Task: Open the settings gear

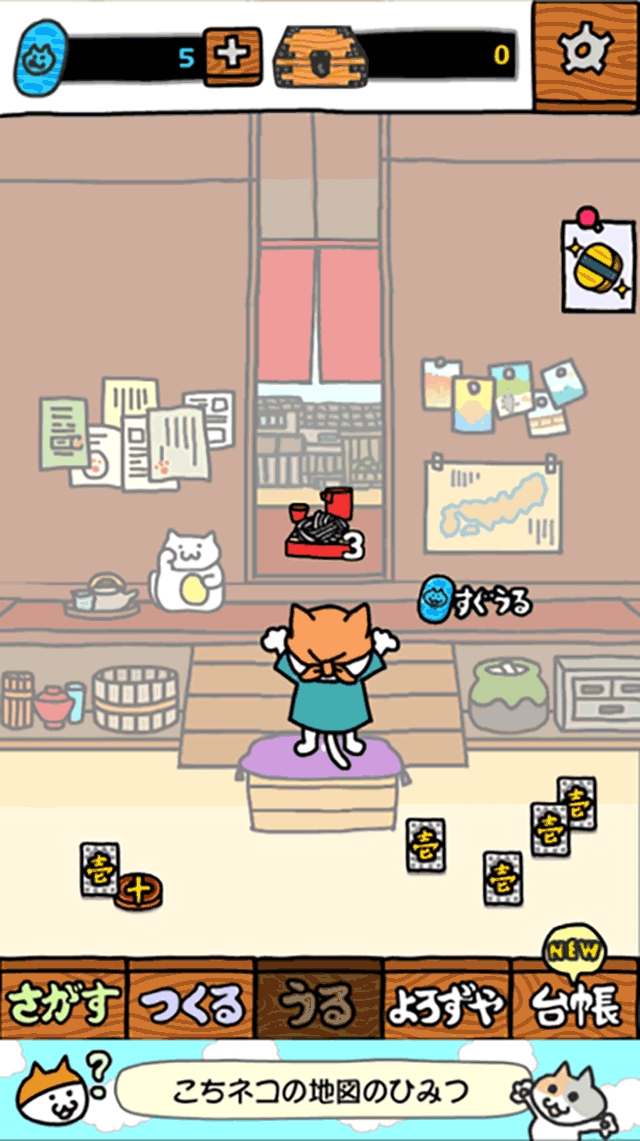Action: tap(587, 53)
